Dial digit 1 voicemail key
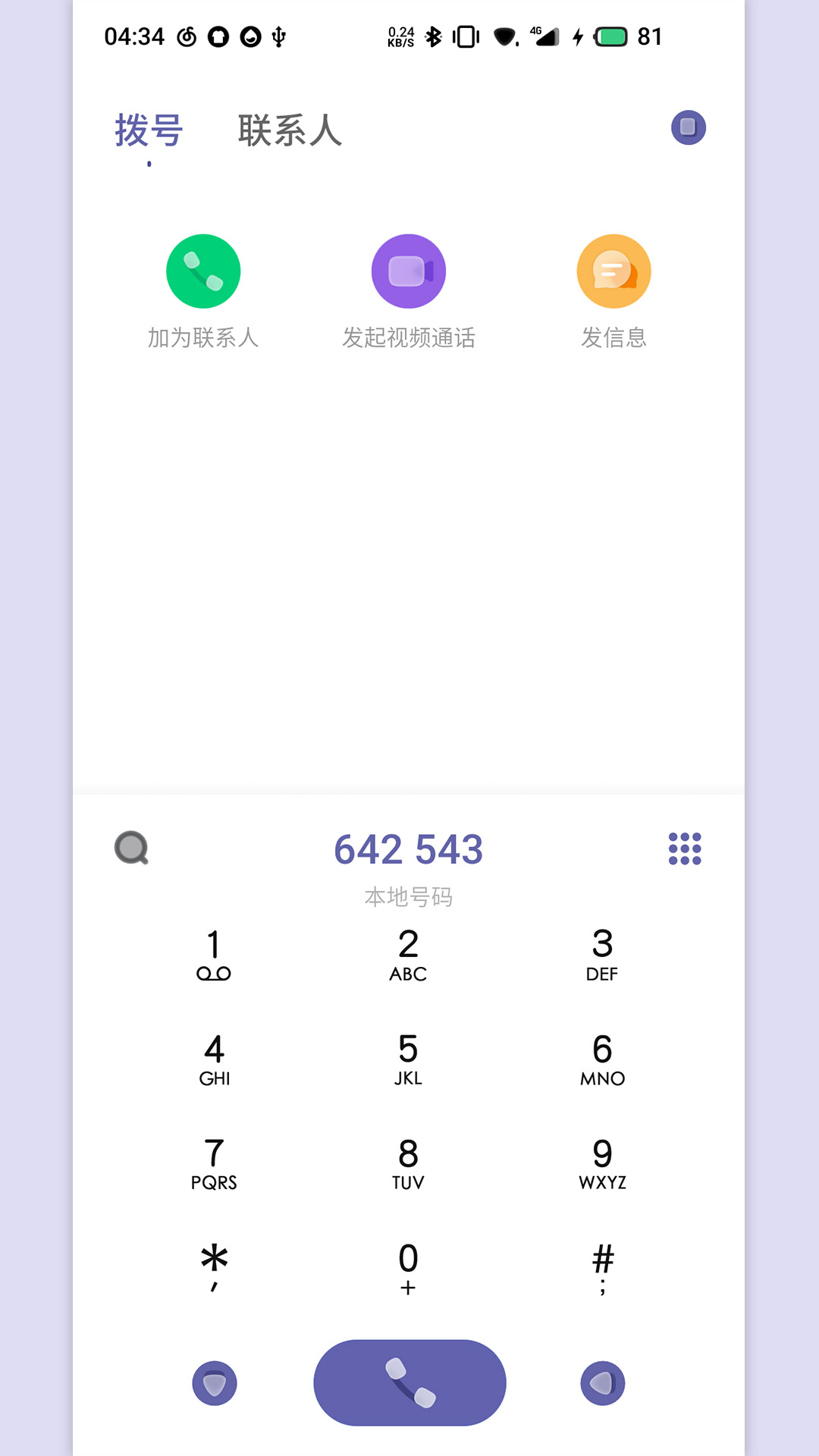The height and width of the screenshot is (1456, 819). click(214, 955)
